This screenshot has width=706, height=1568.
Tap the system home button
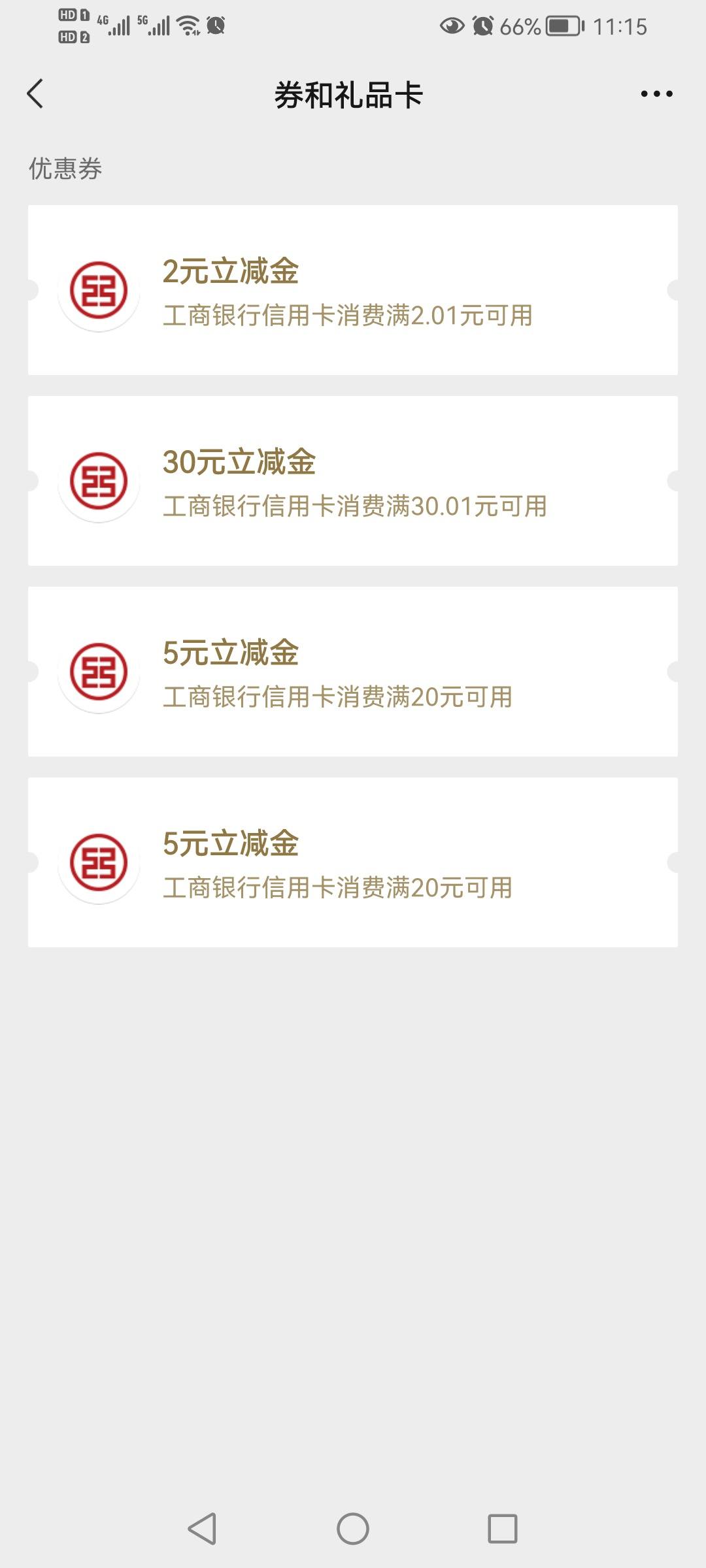pyautogui.click(x=353, y=1529)
